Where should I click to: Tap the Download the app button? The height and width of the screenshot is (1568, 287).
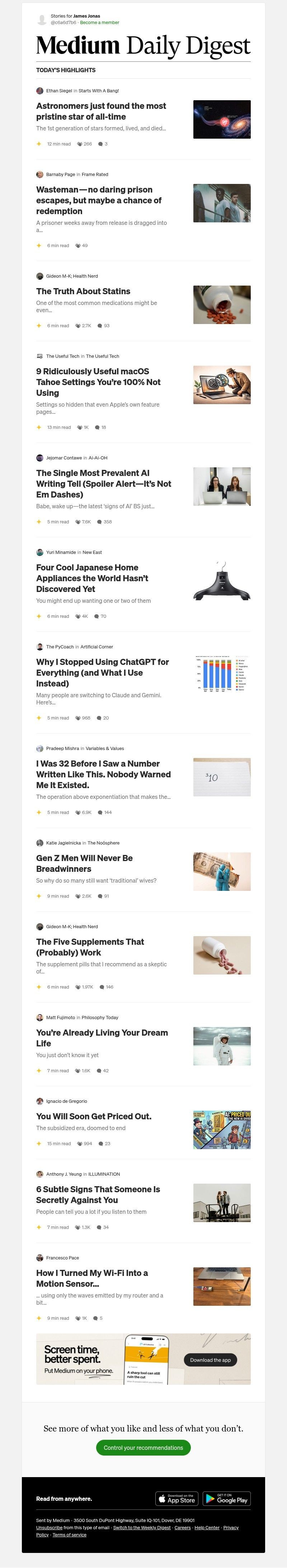pos(210,1359)
